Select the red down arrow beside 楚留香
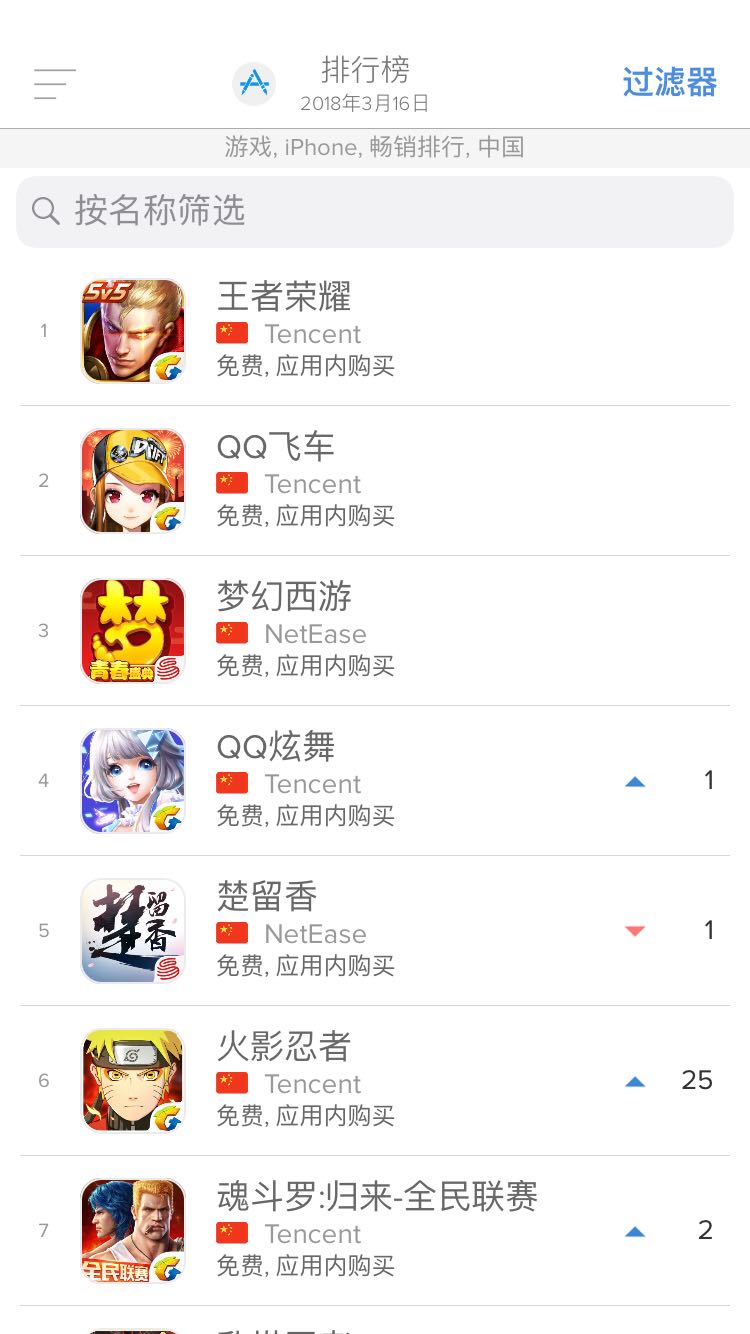This screenshot has width=750, height=1334. pyautogui.click(x=635, y=930)
